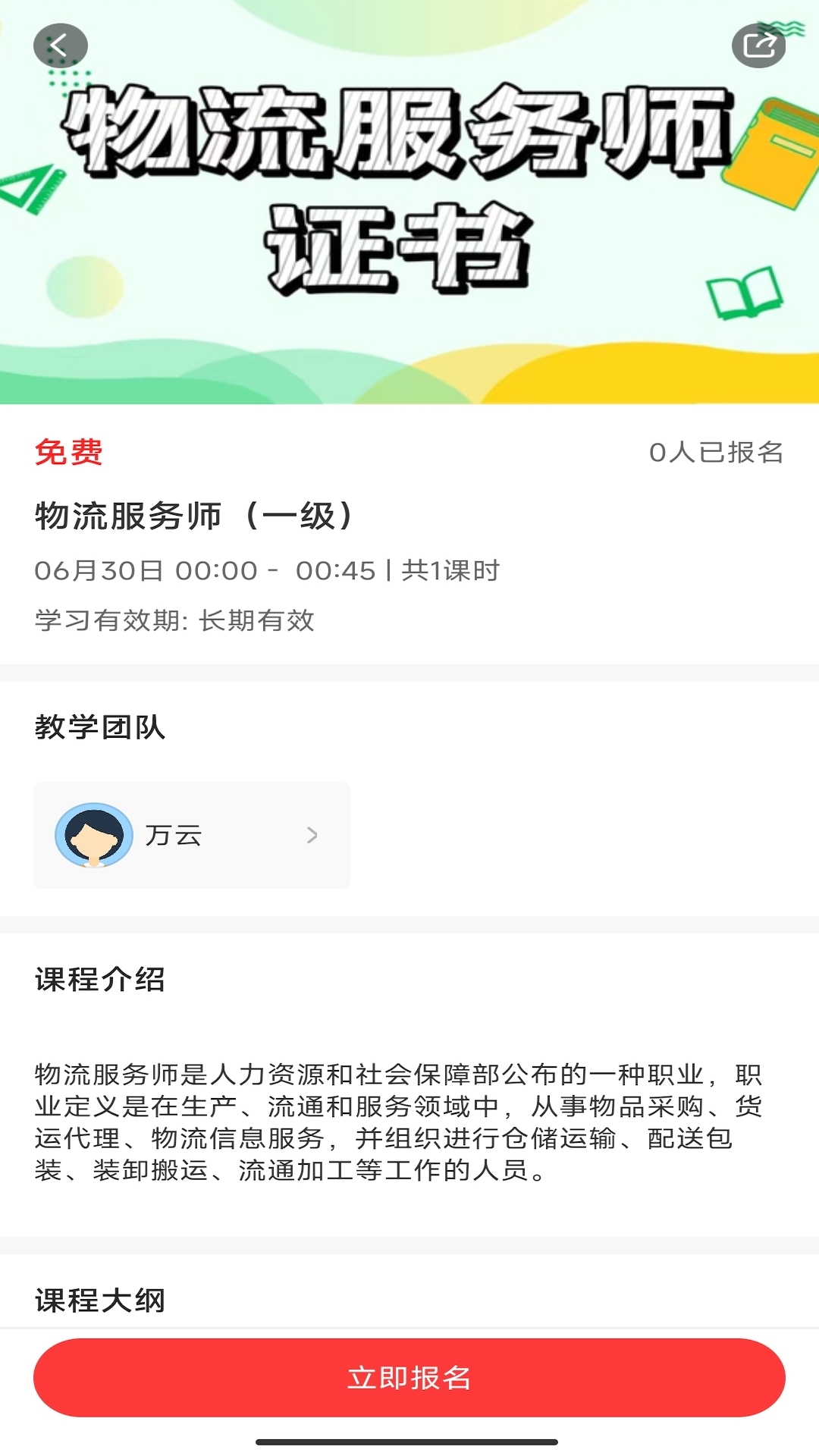Select the course title 物流服务师（一级）
819x1456 pixels.
point(191,513)
